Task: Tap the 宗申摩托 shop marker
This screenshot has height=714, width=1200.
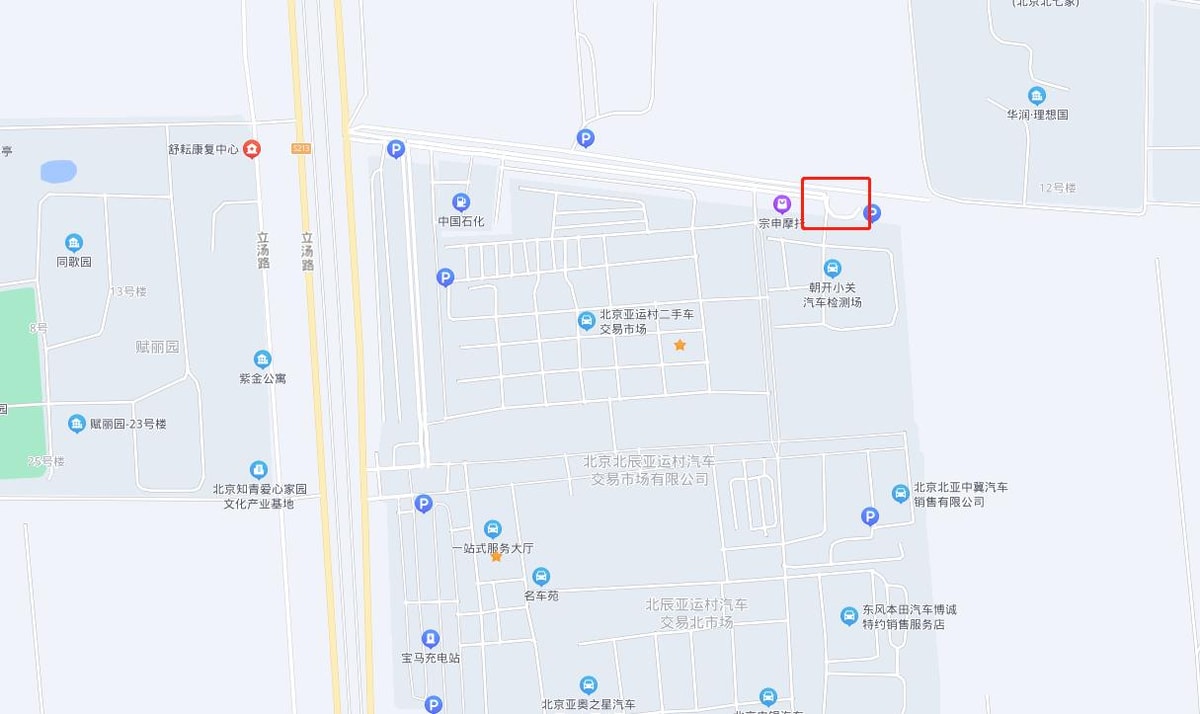Action: click(x=782, y=204)
